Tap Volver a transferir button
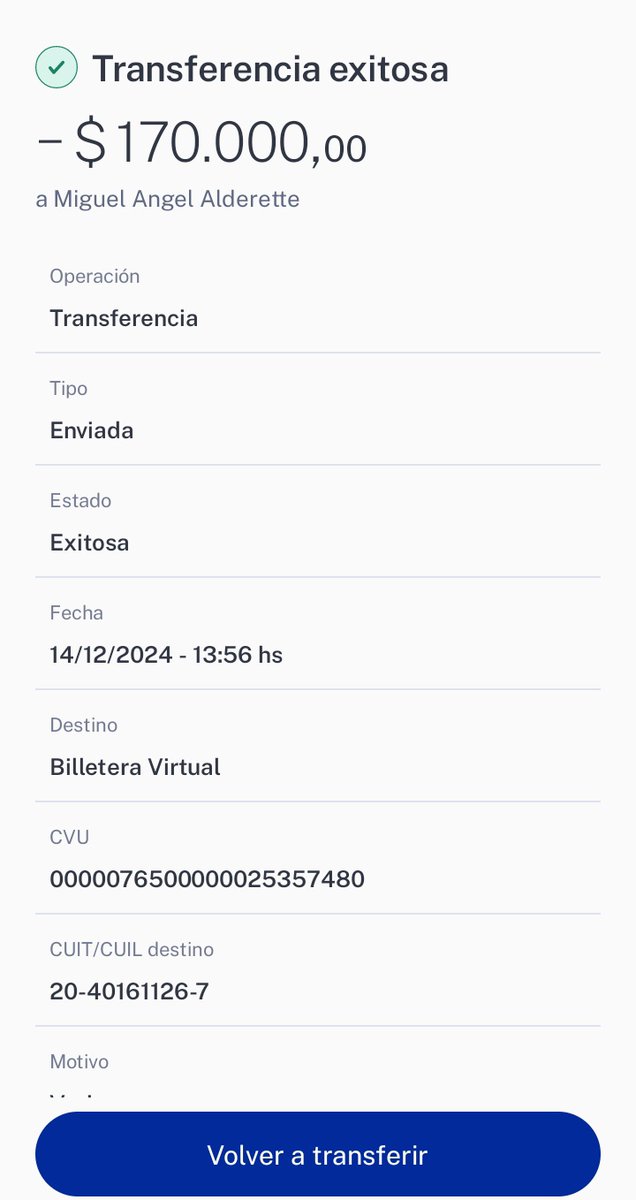 coord(317,1155)
